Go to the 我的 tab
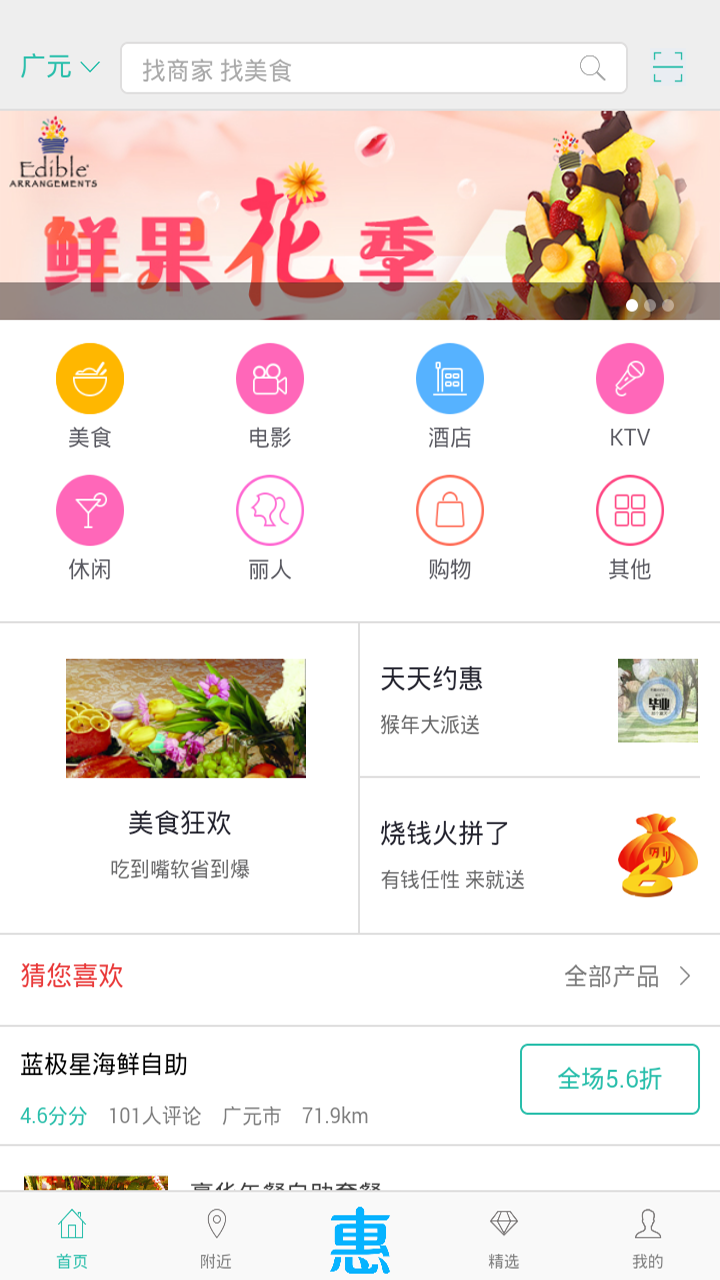The image size is (720, 1280). tap(648, 1238)
